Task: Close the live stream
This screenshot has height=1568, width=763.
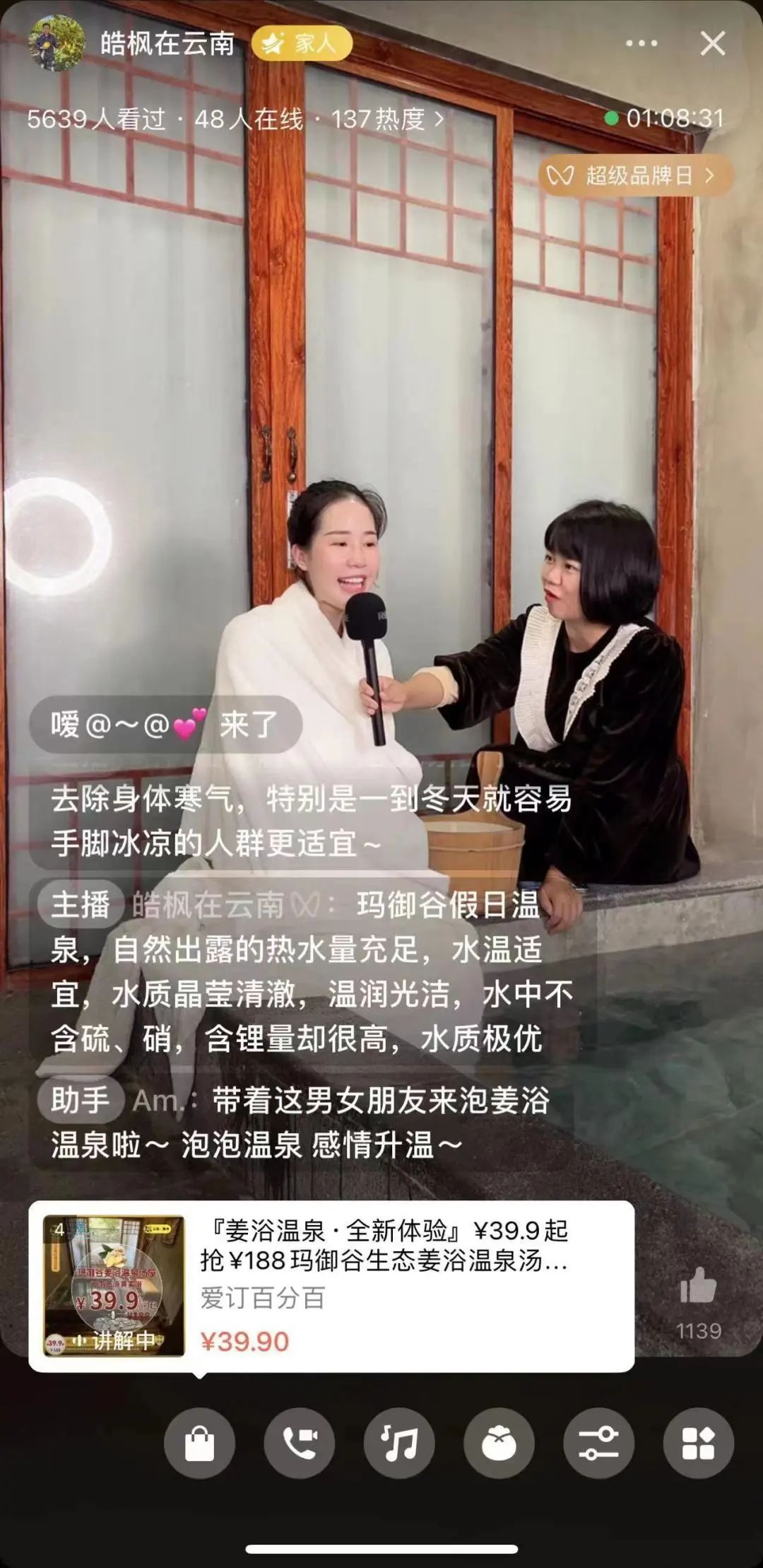Action: pyautogui.click(x=712, y=44)
